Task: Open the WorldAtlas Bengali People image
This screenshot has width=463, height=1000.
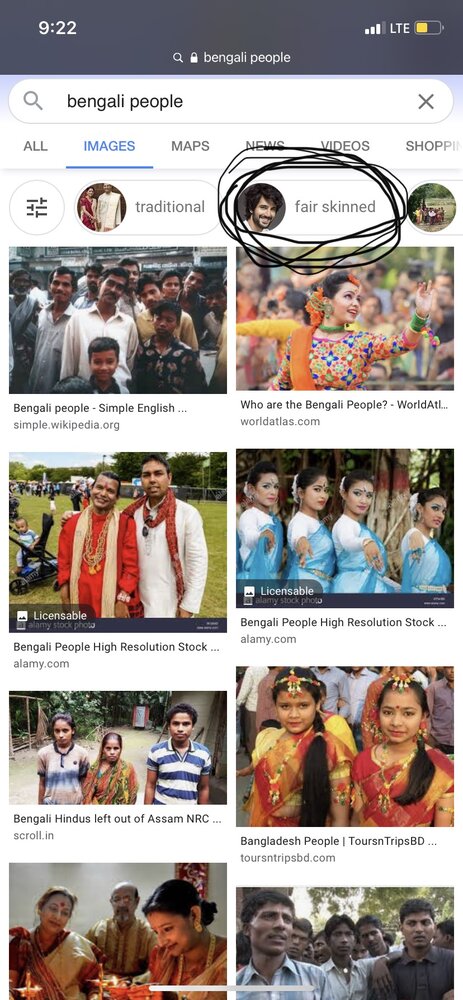Action: click(x=345, y=318)
